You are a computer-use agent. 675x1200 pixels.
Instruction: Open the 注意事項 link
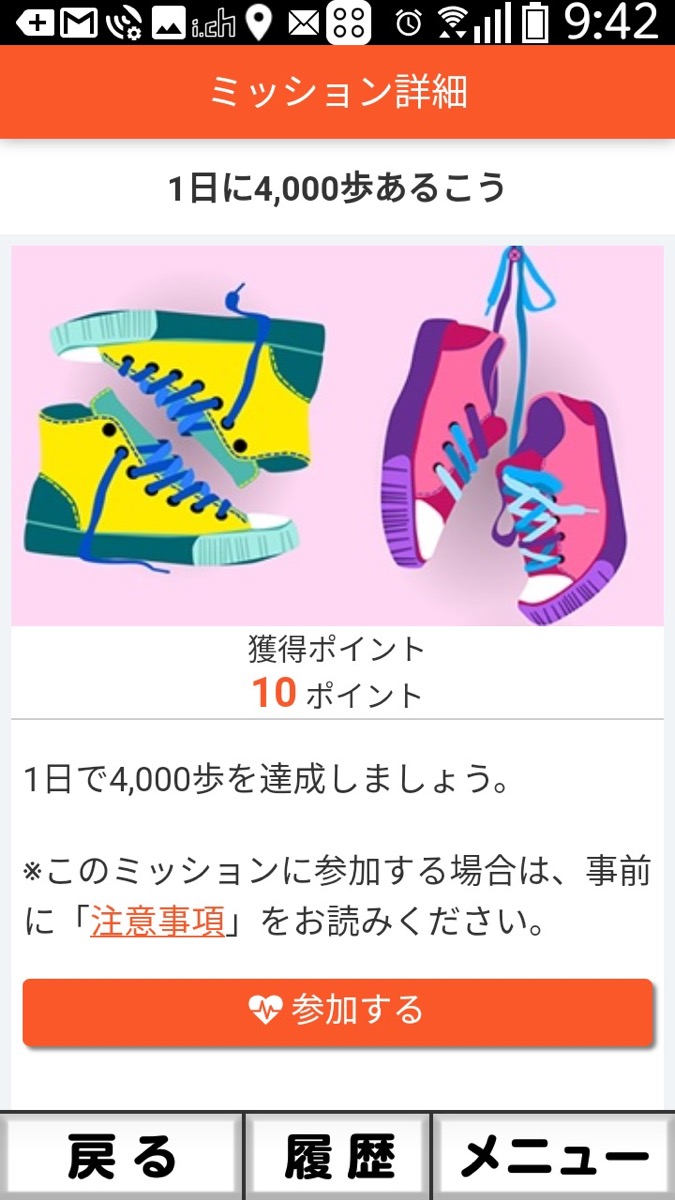click(157, 921)
